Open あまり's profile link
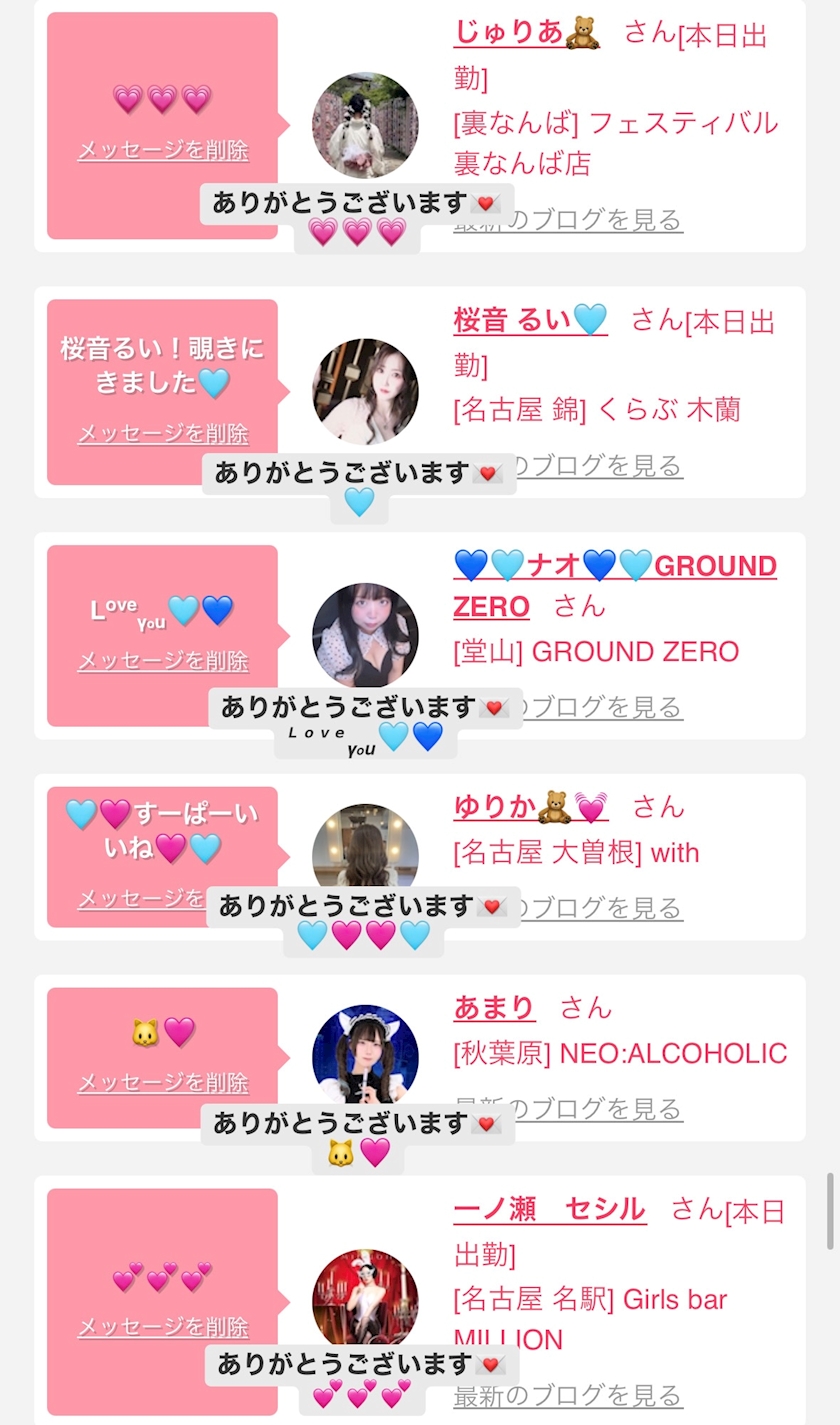 pyautogui.click(x=494, y=1007)
